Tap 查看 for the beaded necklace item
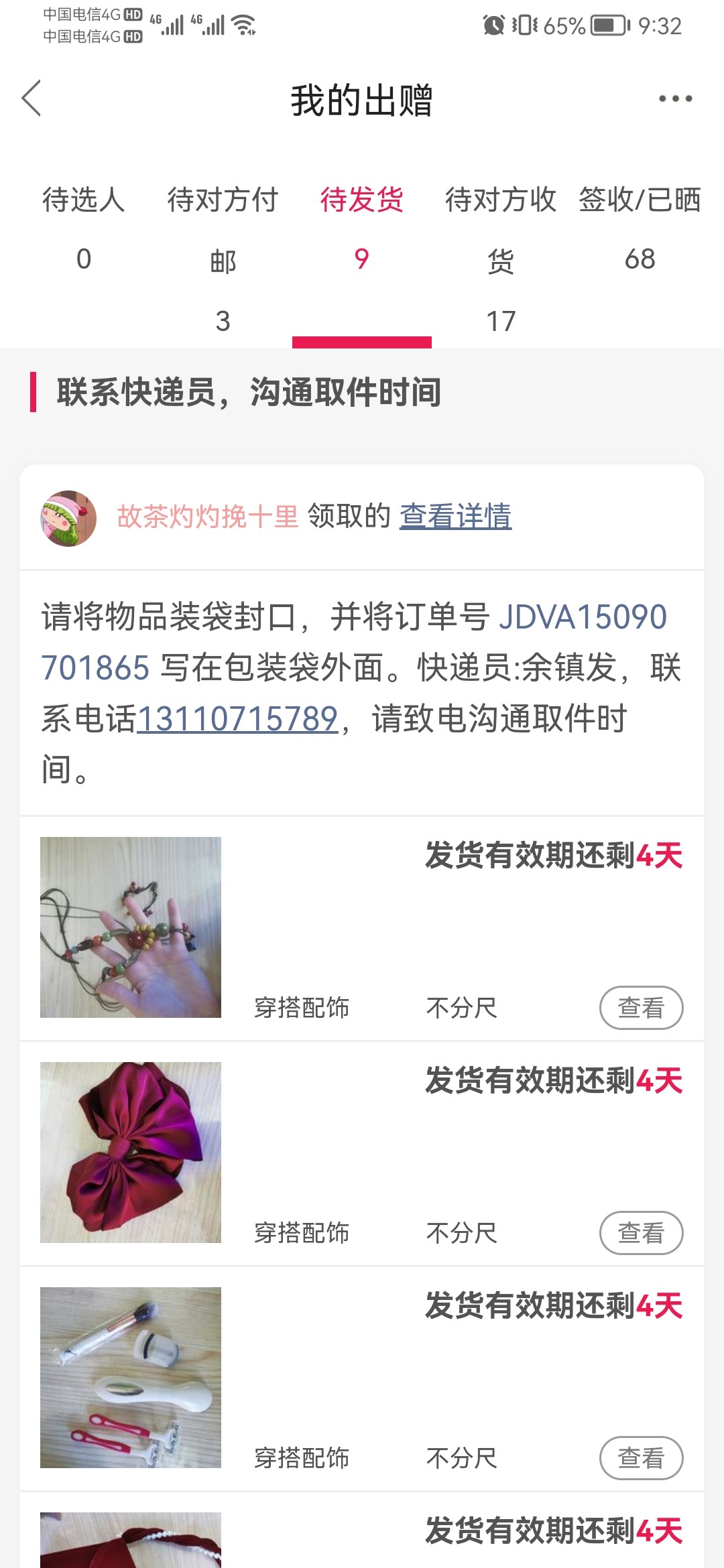The image size is (724, 1568). point(641,1007)
